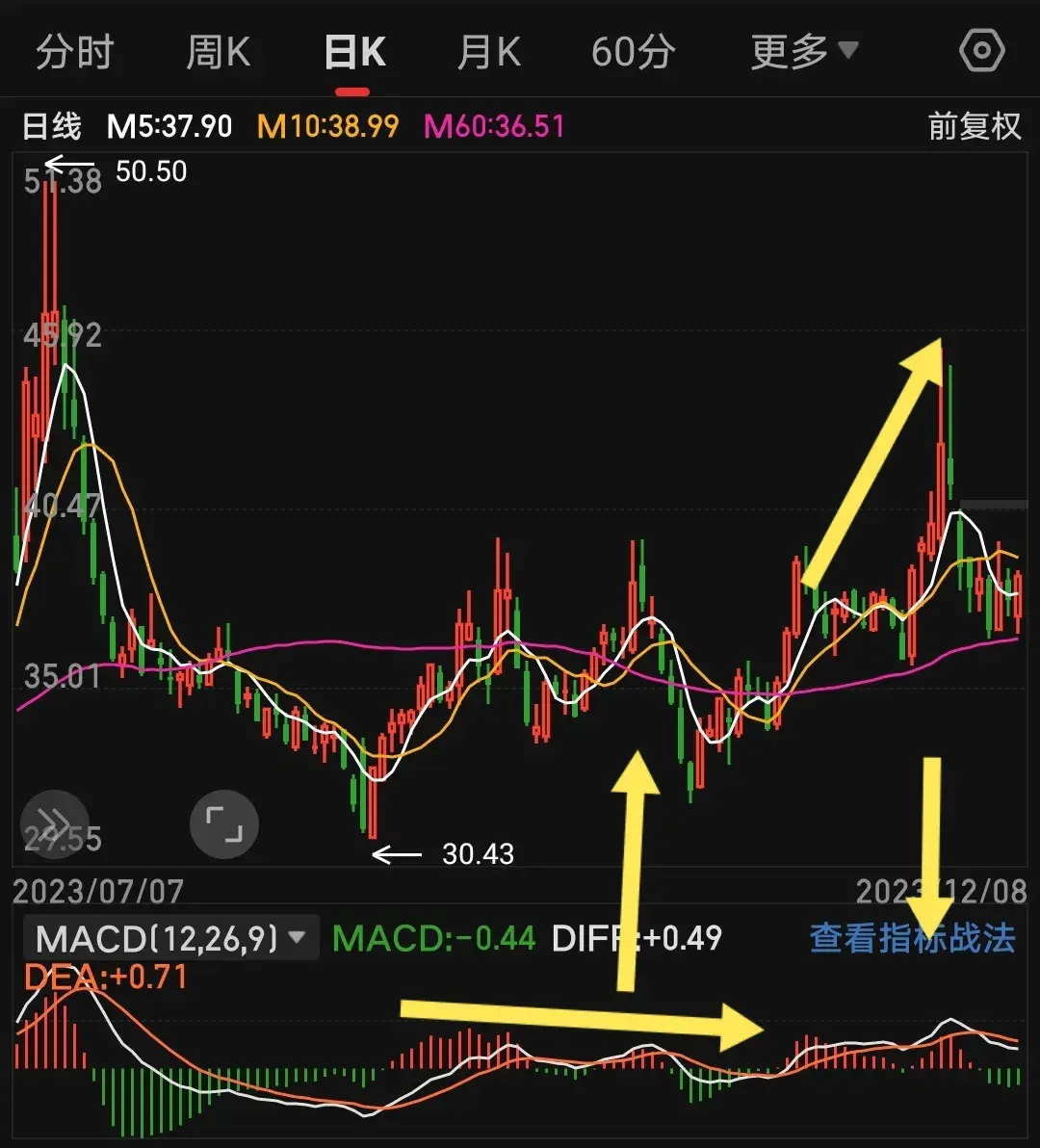Expand the 更多 timeframe dropdown
The height and width of the screenshot is (1148, 1040).
tap(803, 52)
